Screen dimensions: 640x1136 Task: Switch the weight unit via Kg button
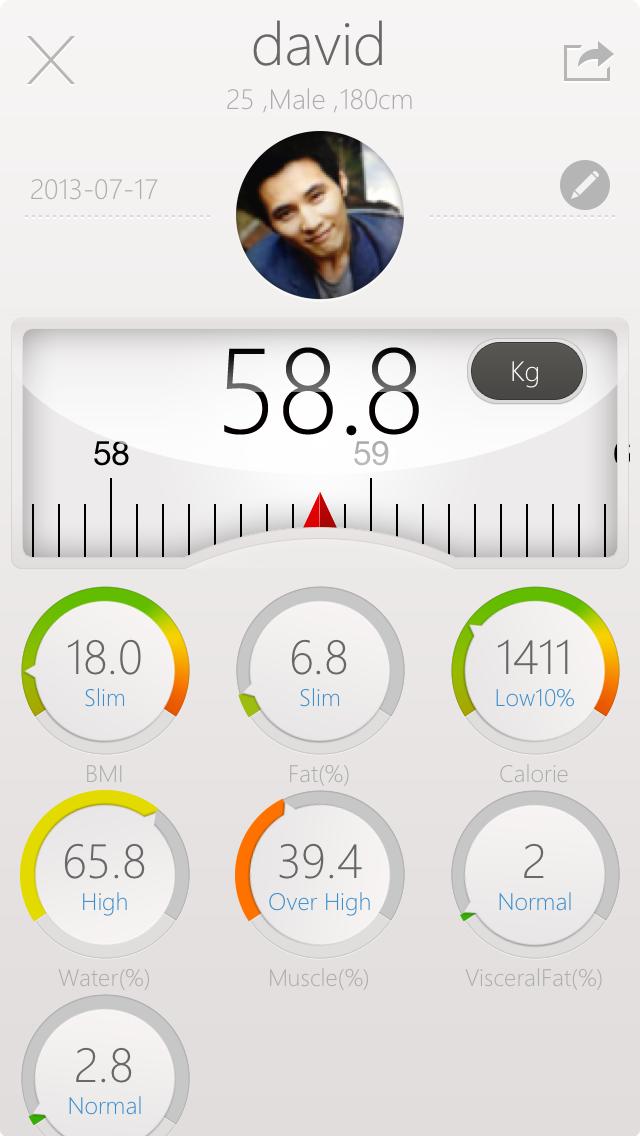(x=526, y=372)
